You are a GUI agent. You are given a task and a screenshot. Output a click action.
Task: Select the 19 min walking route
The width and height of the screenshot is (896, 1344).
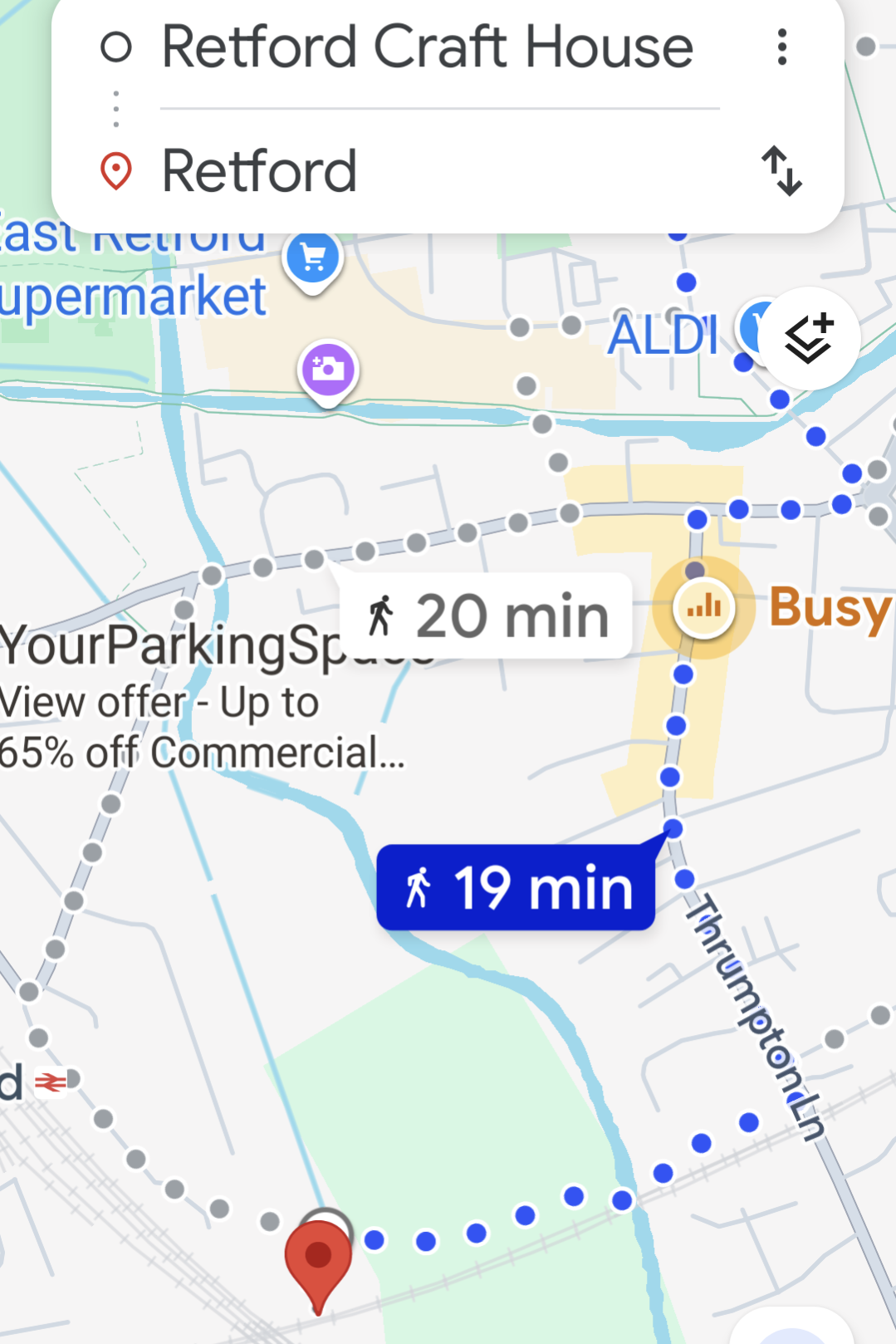click(x=517, y=888)
